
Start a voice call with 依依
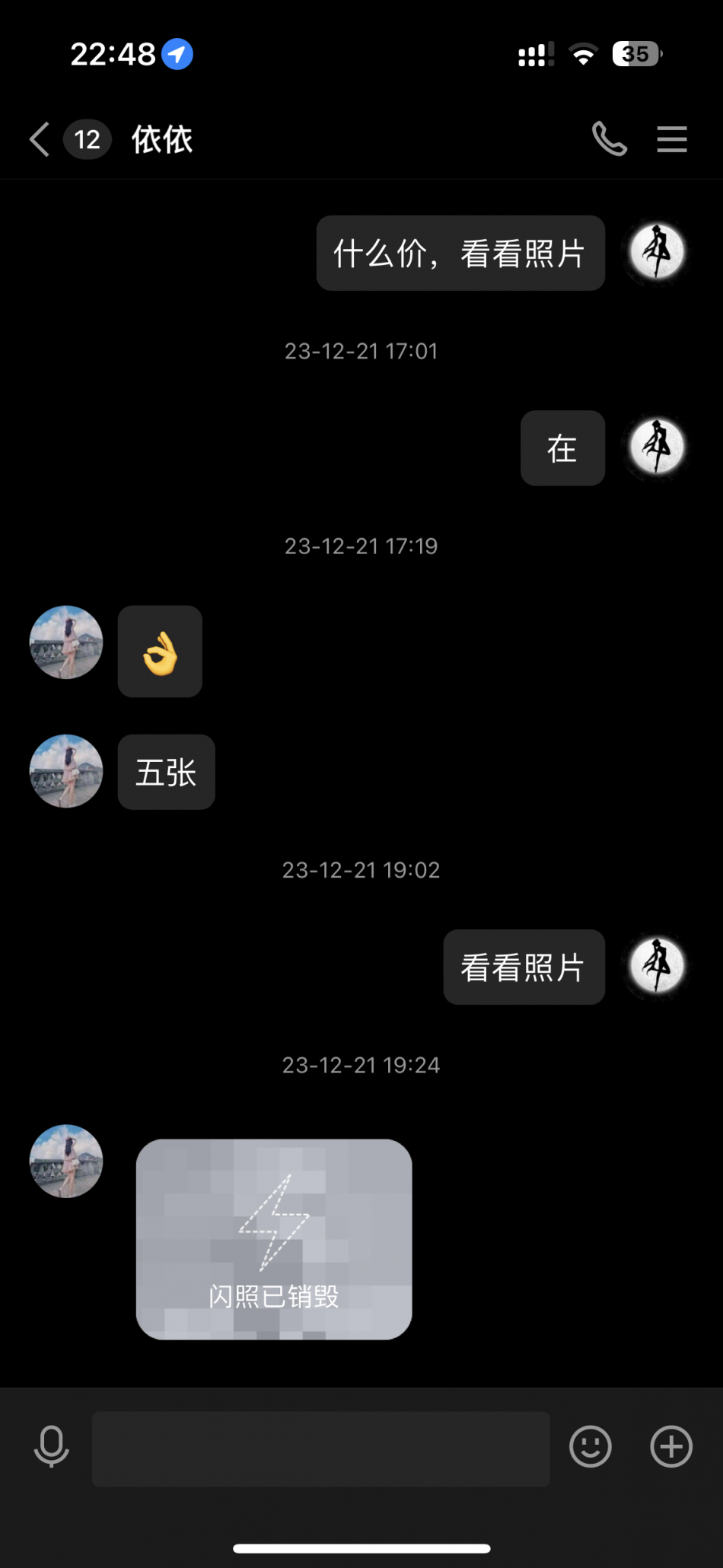[x=610, y=139]
